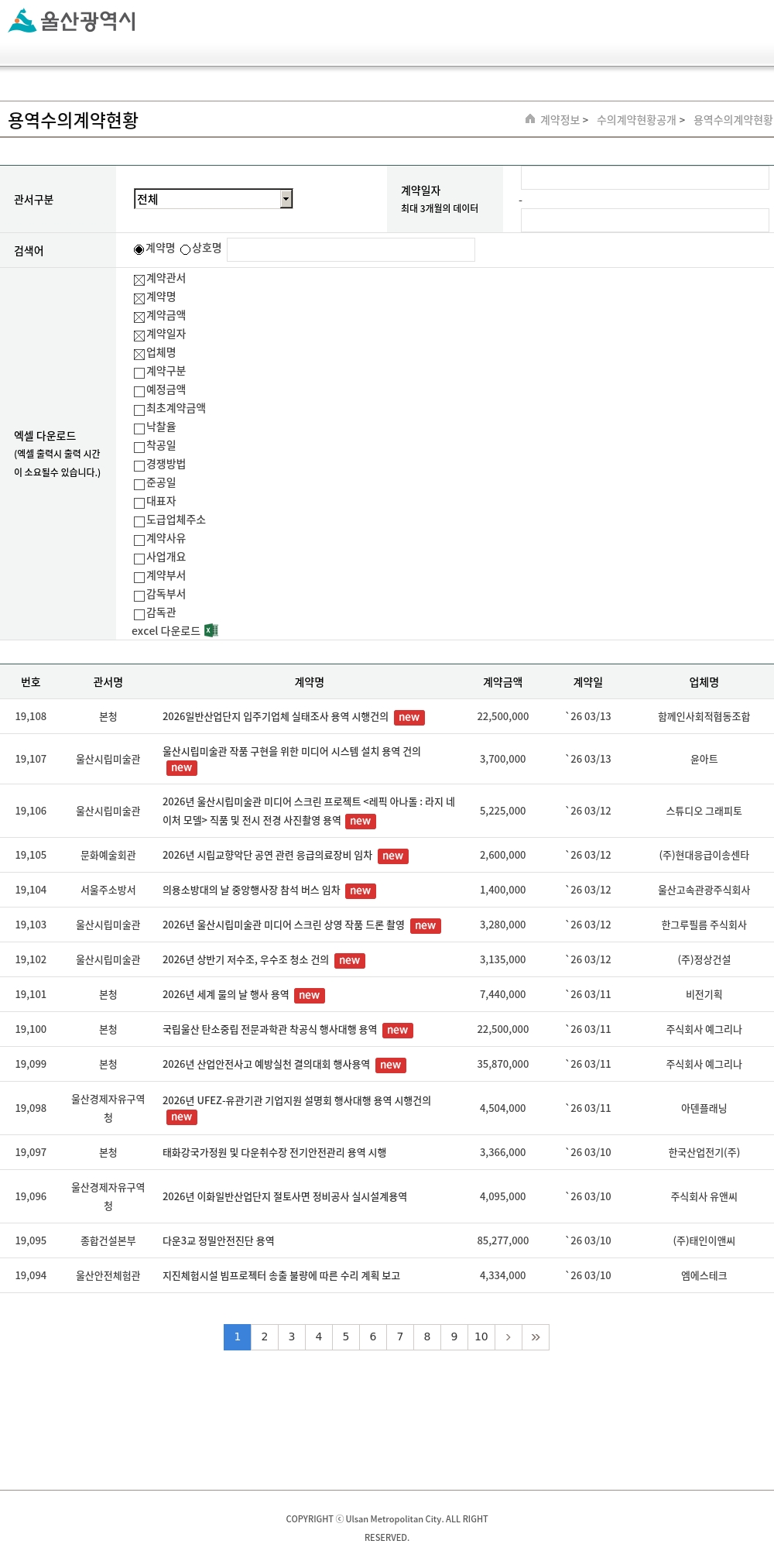Viewport: 774px width, 1568px height.
Task: Enable the 낙찰율 checkbox
Action: [x=139, y=428]
